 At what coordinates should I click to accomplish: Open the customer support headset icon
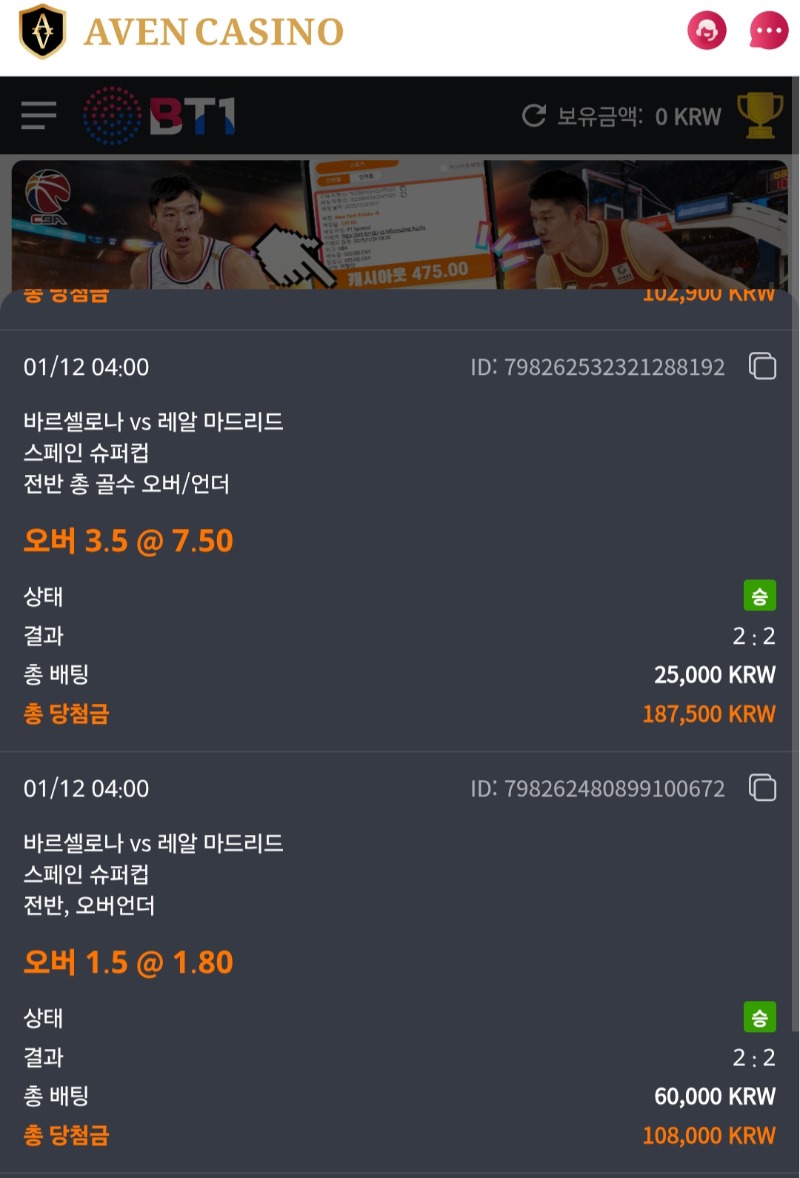[706, 31]
